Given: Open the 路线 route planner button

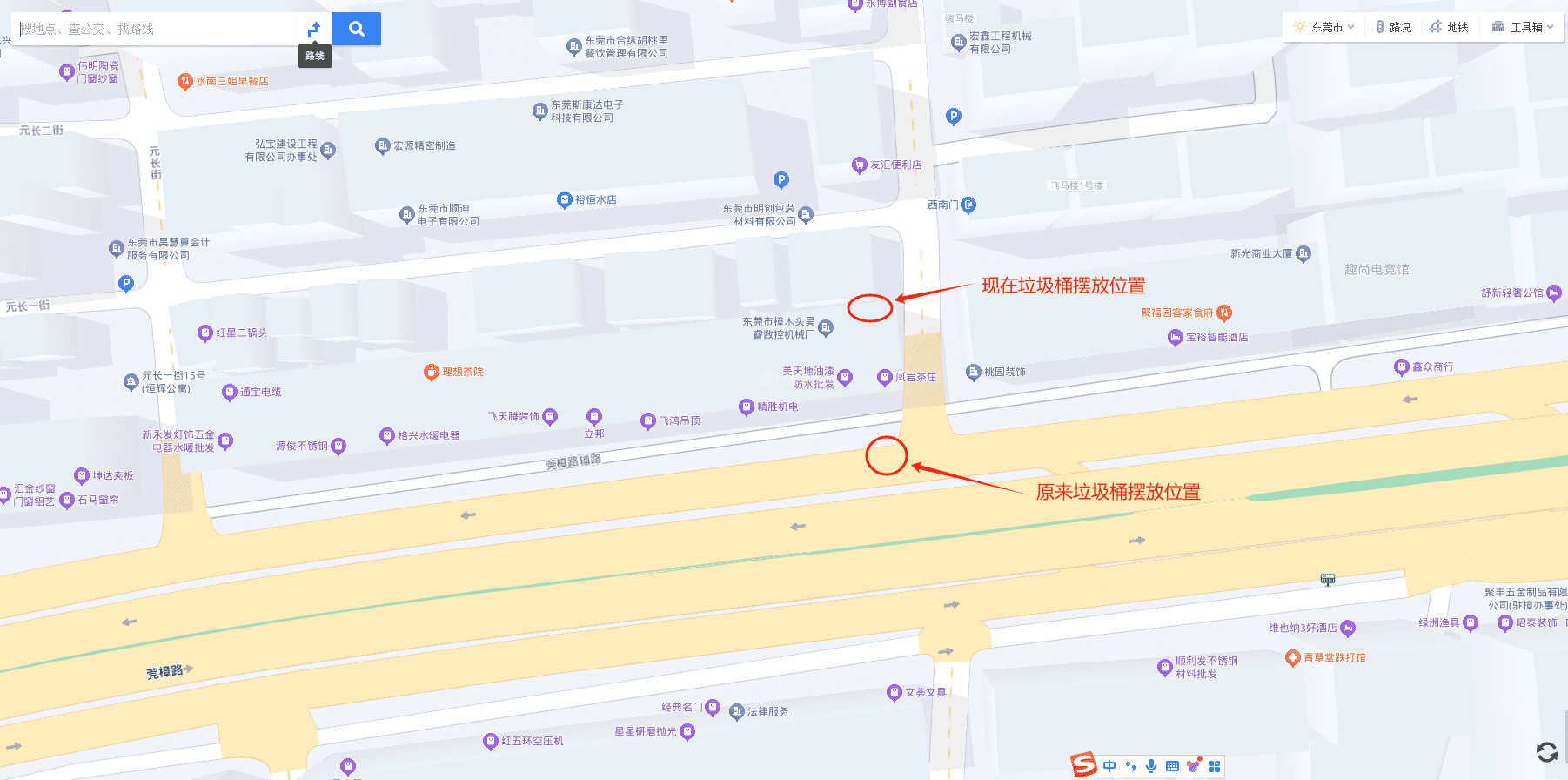Looking at the screenshot, I should click(x=314, y=29).
